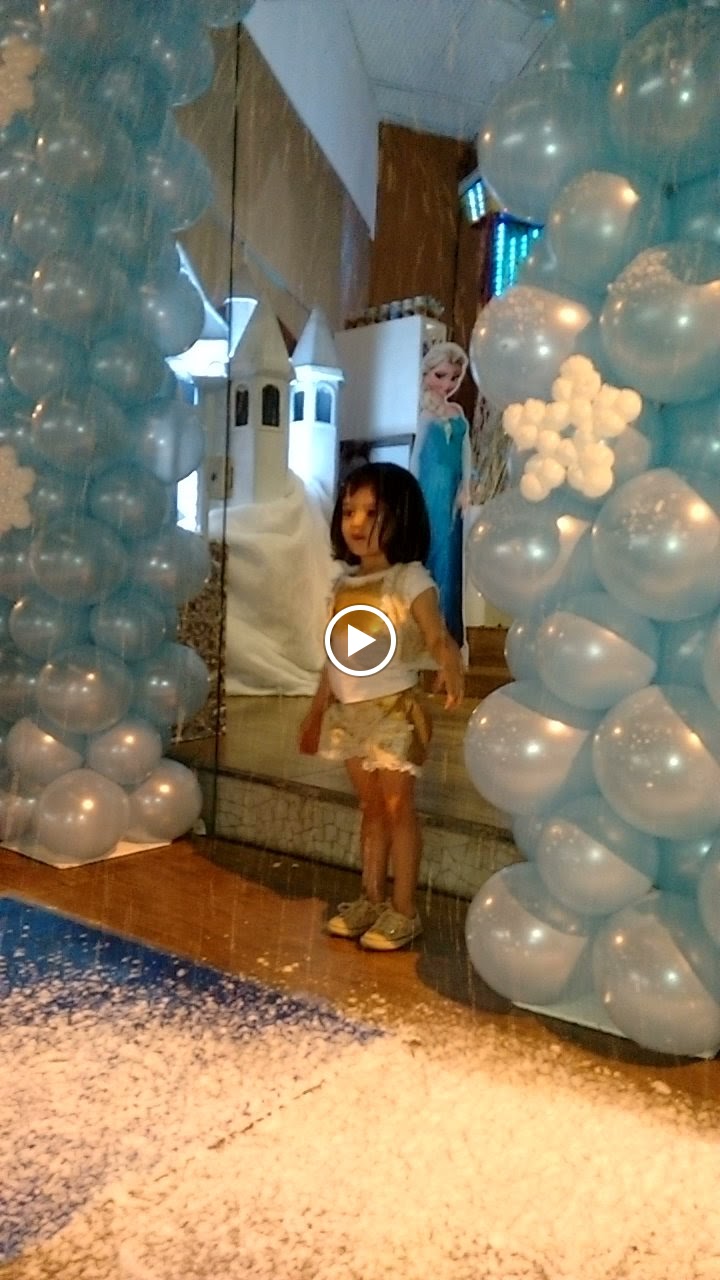Play the video
Image resolution: width=720 pixels, height=1280 pixels.
click(x=360, y=641)
